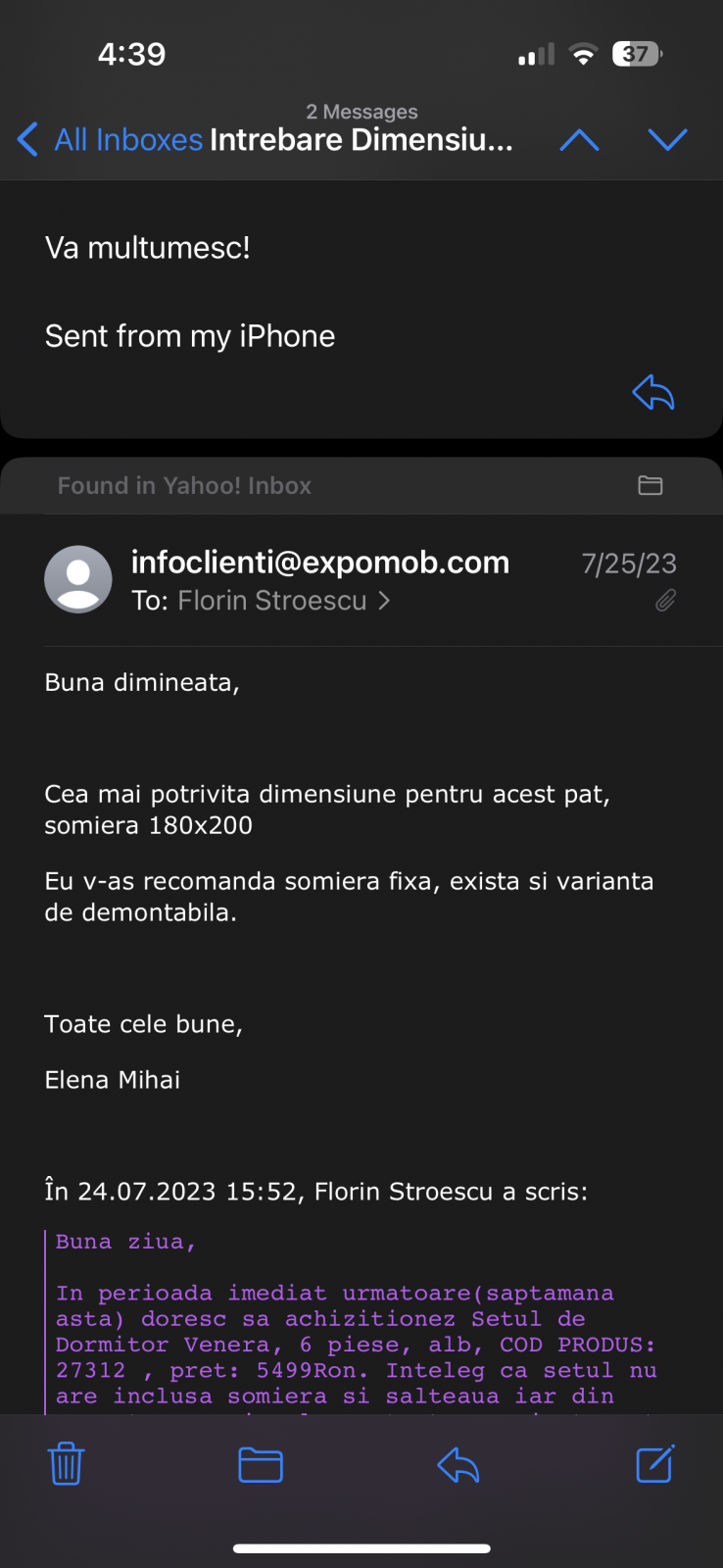Image resolution: width=723 pixels, height=1568 pixels.
Task: Open the Found in Yahoo! Inbox folder
Action: pyautogui.click(x=651, y=485)
